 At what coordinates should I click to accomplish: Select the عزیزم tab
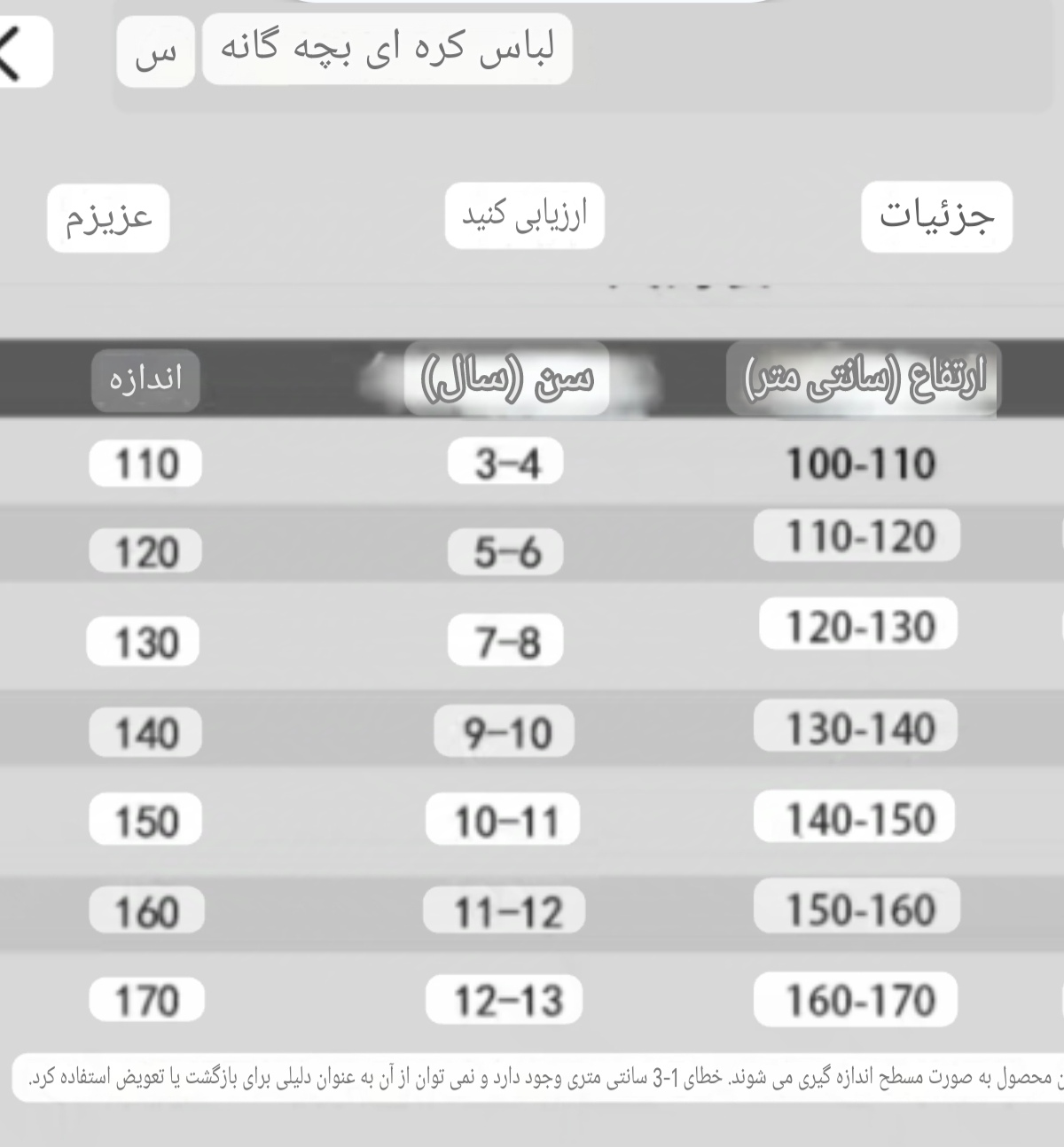click(108, 218)
